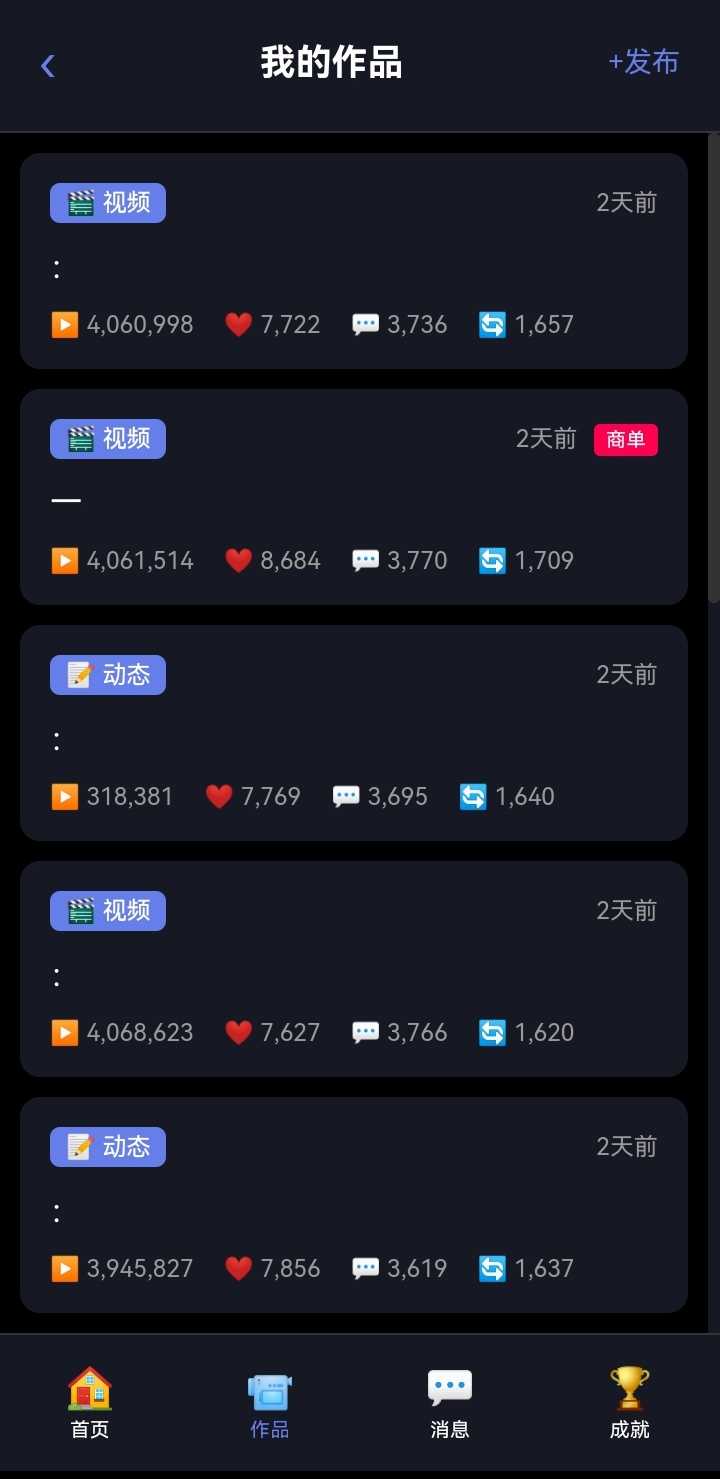Open the video card with 4,060,998 plays
Screen dimensions: 720x1479
[353, 261]
